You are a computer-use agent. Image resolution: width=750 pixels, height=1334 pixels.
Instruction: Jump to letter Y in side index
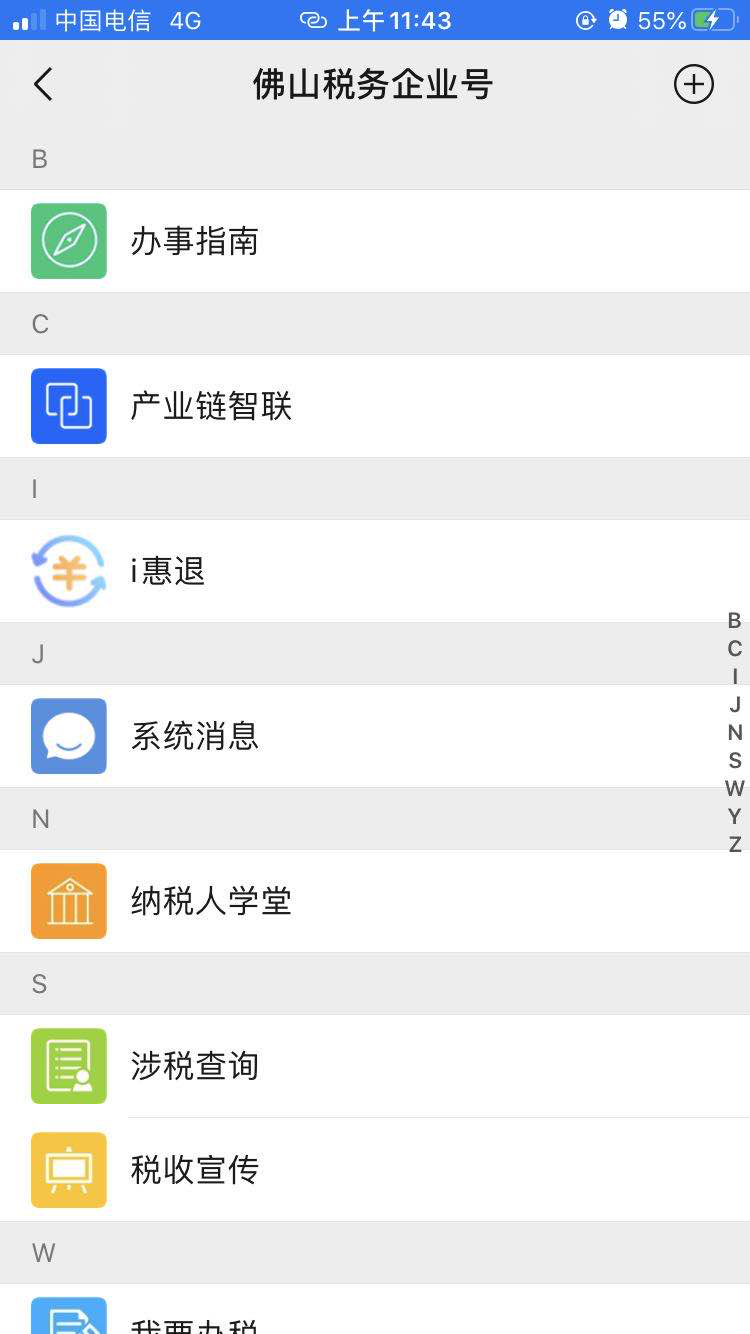coord(735,816)
